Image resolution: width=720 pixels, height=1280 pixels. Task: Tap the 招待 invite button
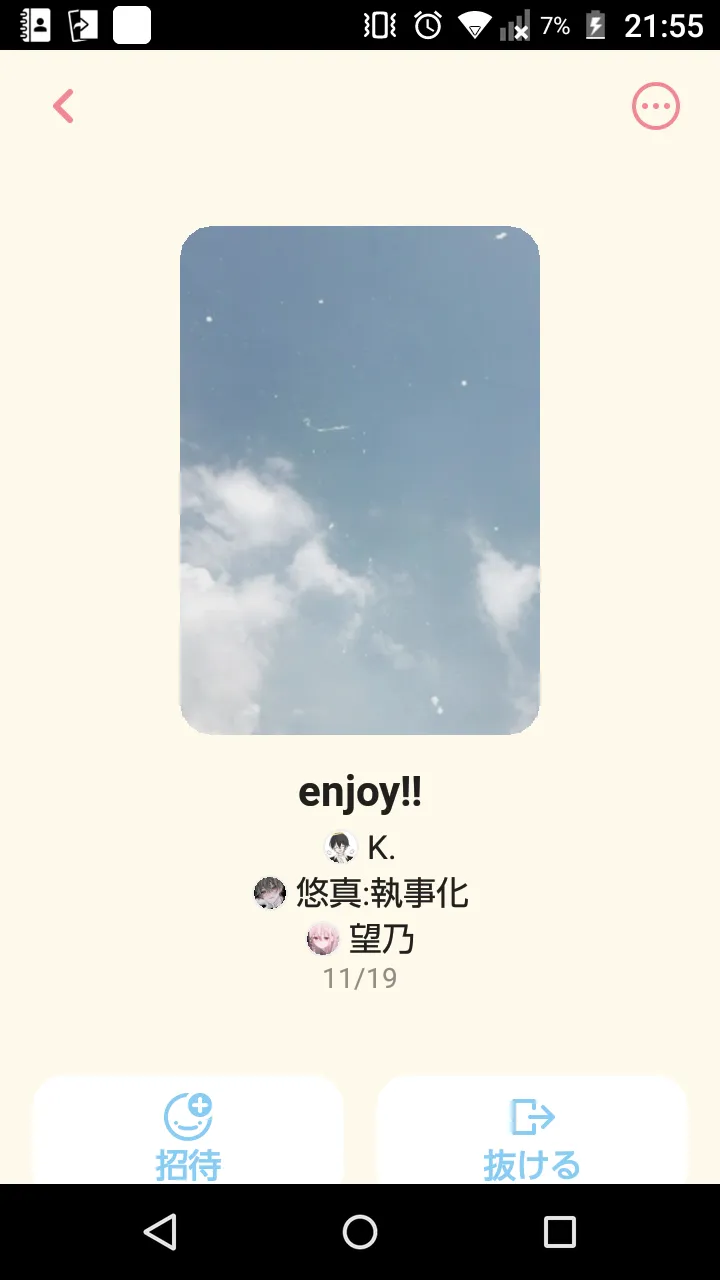pyautogui.click(x=188, y=1135)
